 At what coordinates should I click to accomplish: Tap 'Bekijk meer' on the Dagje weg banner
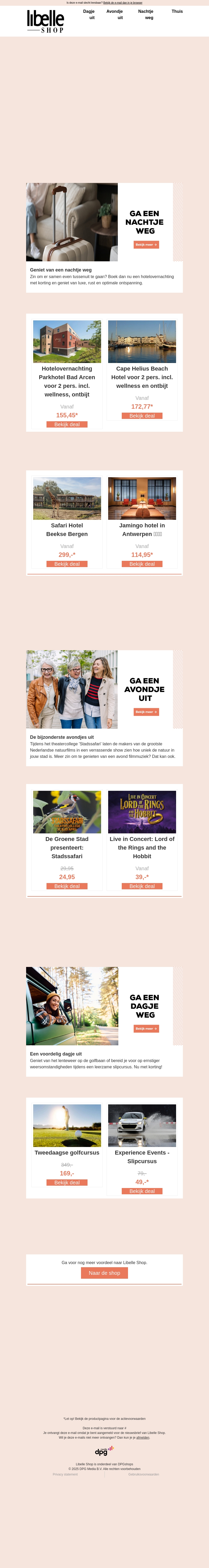coord(146,1029)
